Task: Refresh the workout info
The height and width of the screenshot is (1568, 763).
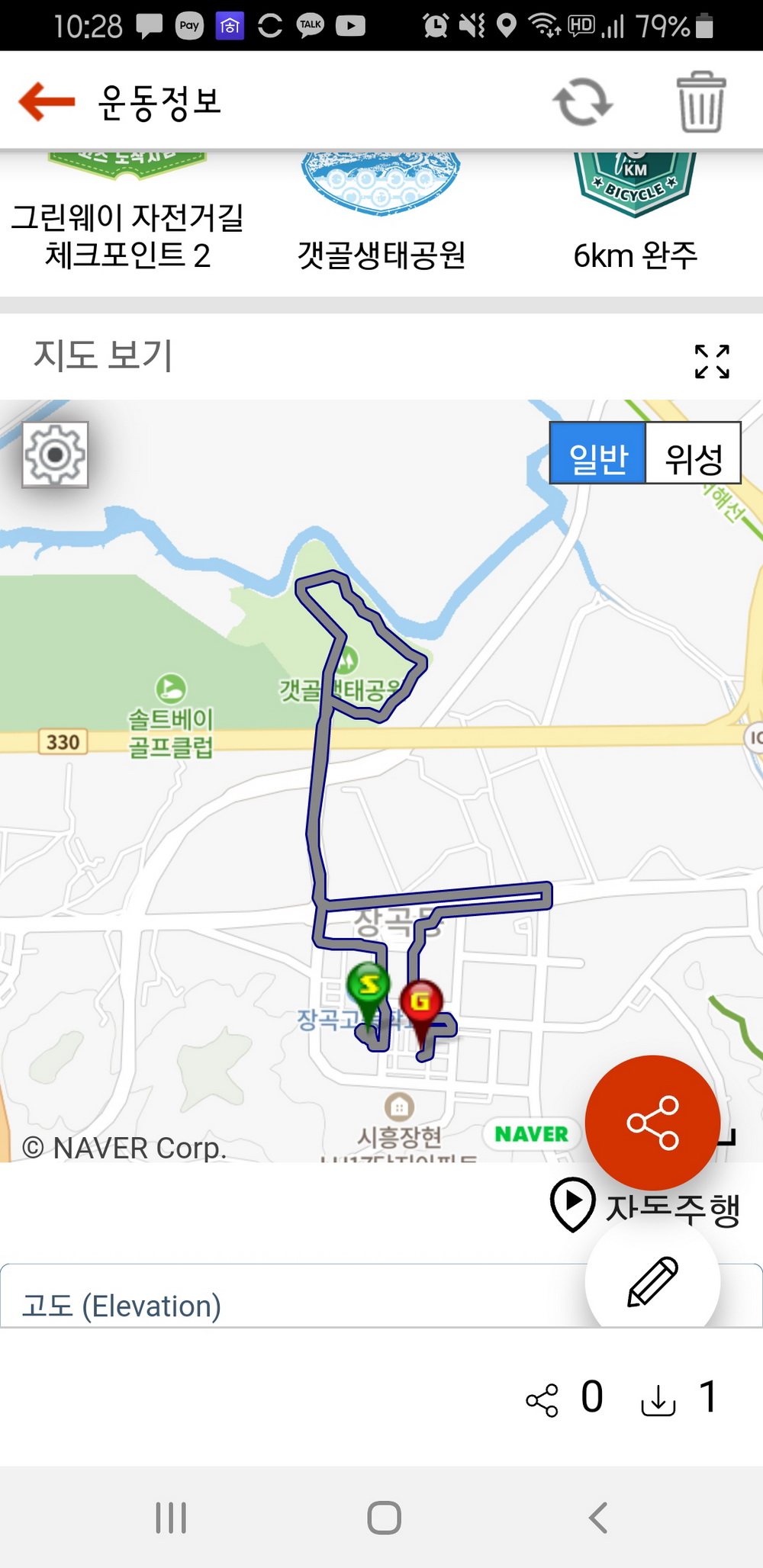Action: click(x=582, y=102)
